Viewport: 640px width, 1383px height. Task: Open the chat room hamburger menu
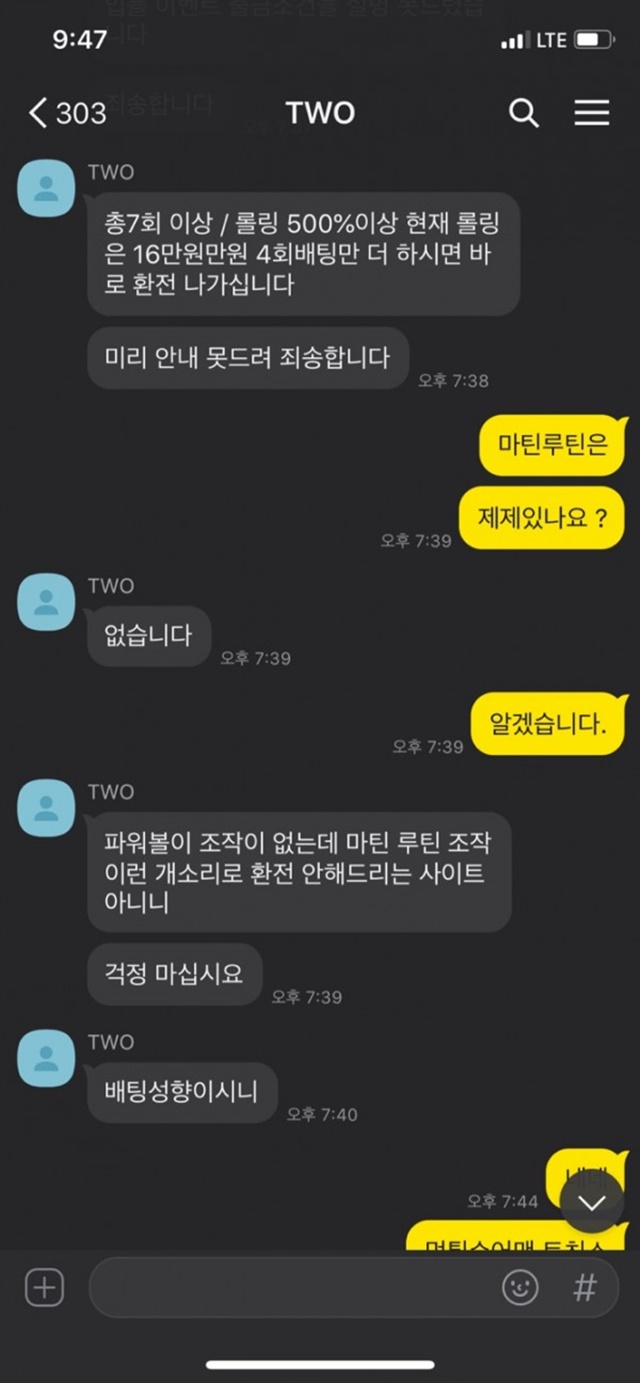point(592,113)
